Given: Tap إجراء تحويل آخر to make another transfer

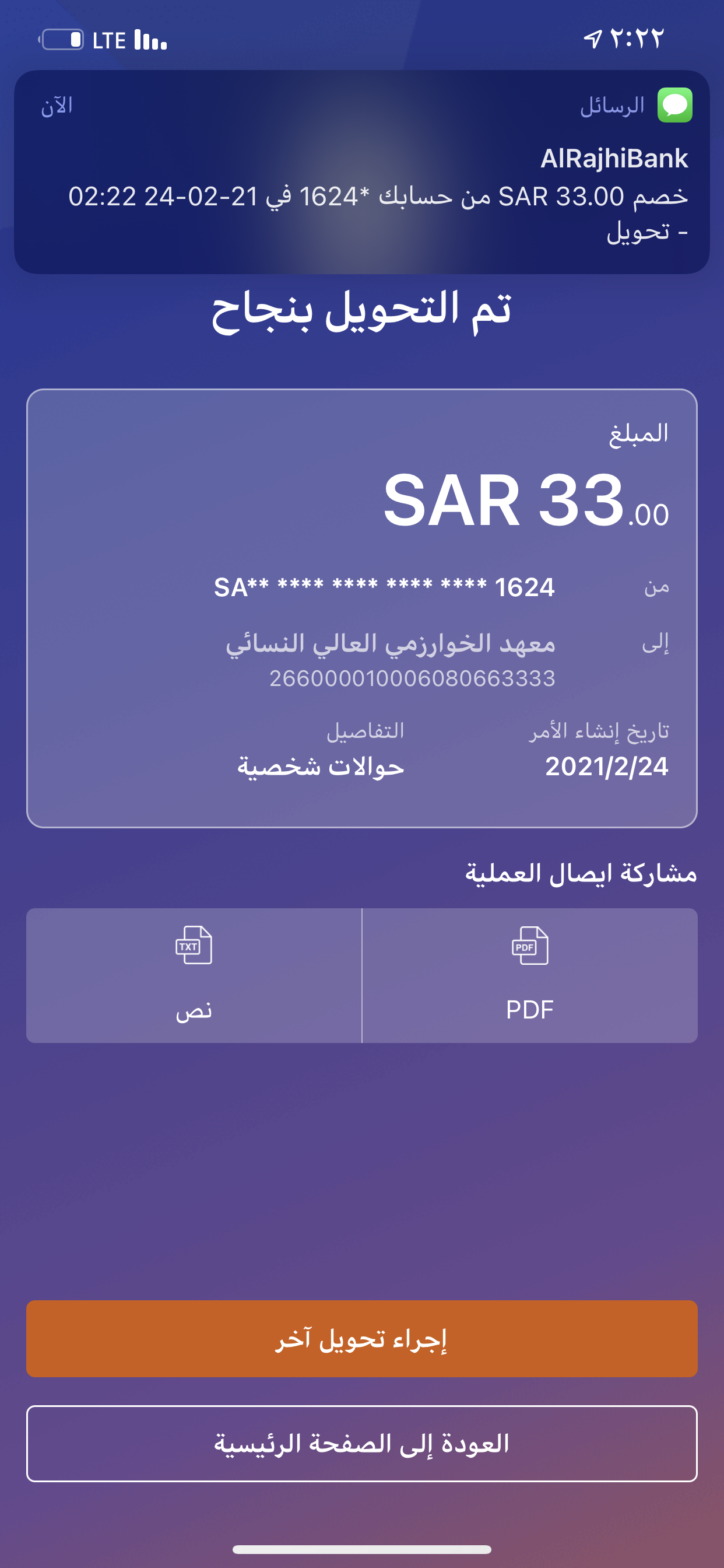Looking at the screenshot, I should [x=362, y=1339].
